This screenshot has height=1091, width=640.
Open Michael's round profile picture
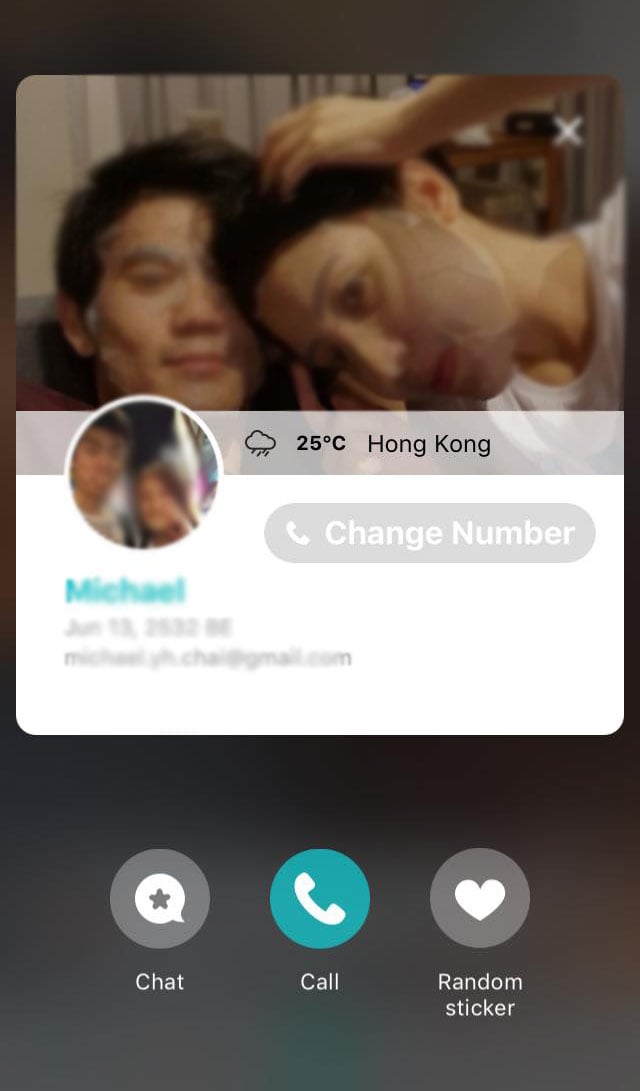(143, 473)
